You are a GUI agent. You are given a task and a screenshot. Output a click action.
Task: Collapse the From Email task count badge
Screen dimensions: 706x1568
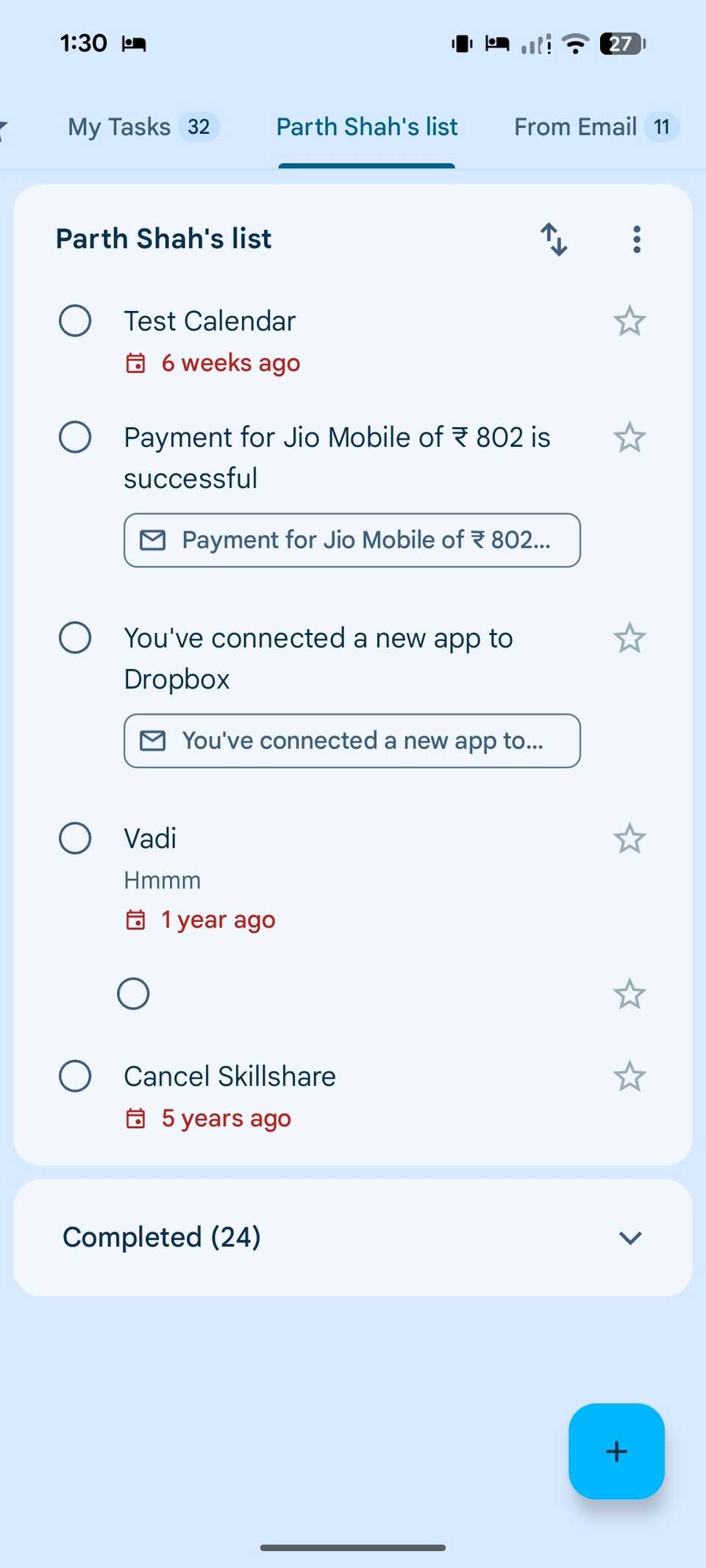(x=663, y=126)
